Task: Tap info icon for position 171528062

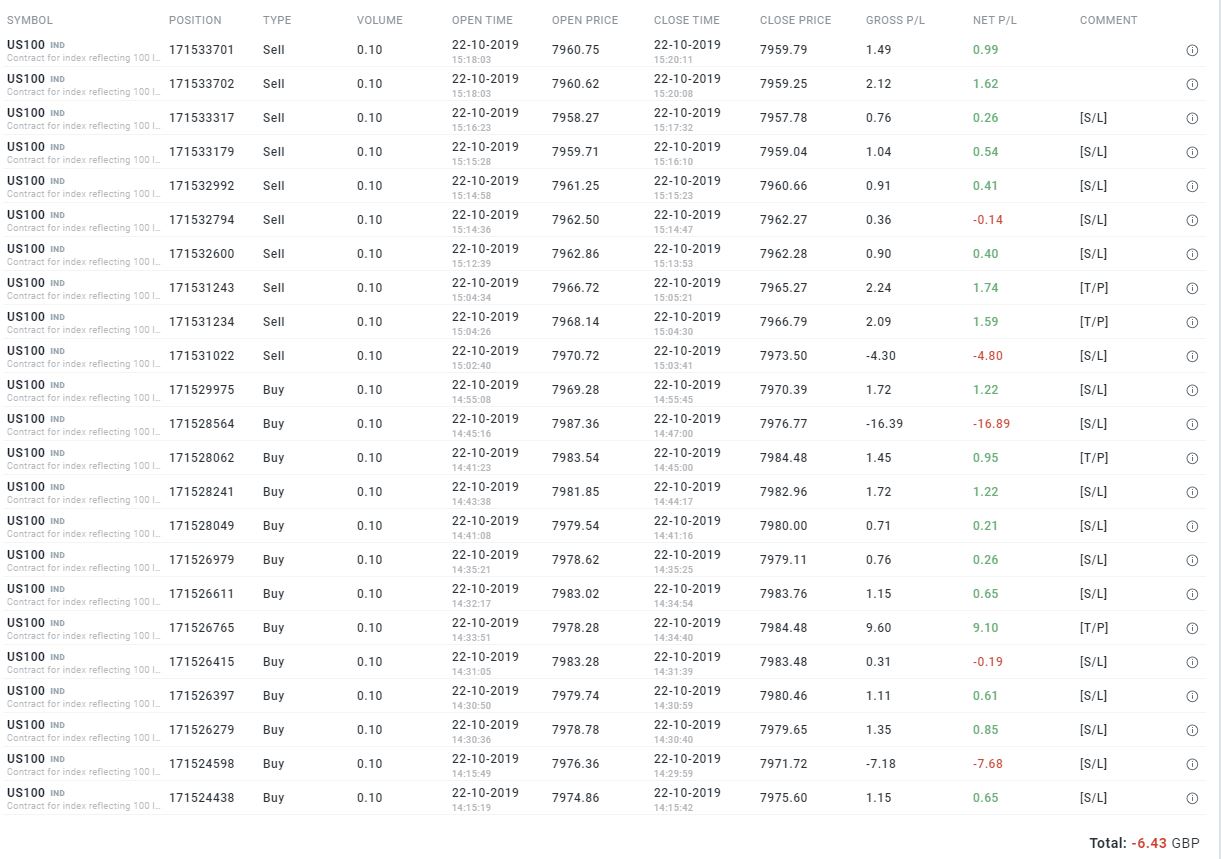Action: [1191, 458]
